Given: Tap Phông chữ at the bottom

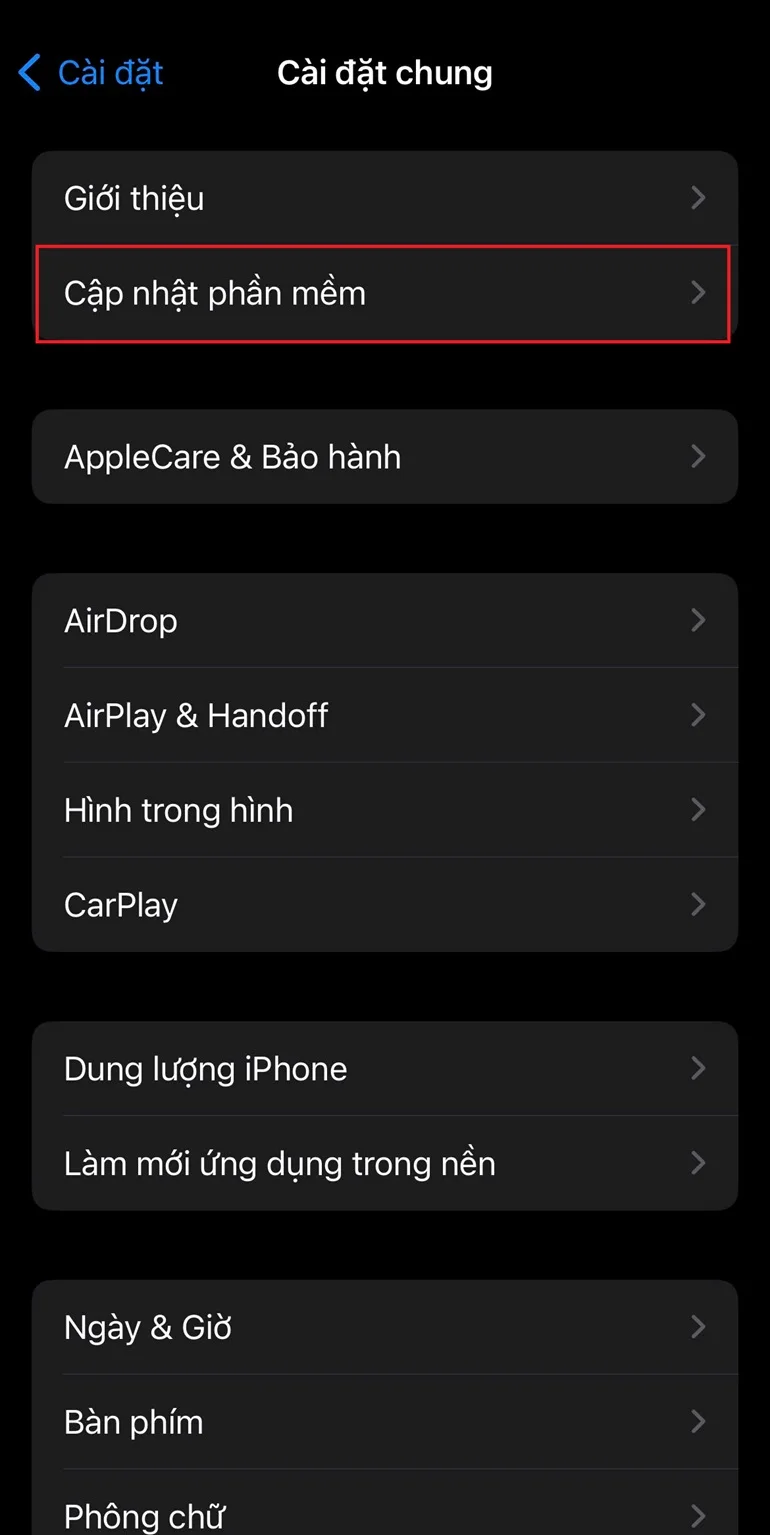Looking at the screenshot, I should point(385,1512).
